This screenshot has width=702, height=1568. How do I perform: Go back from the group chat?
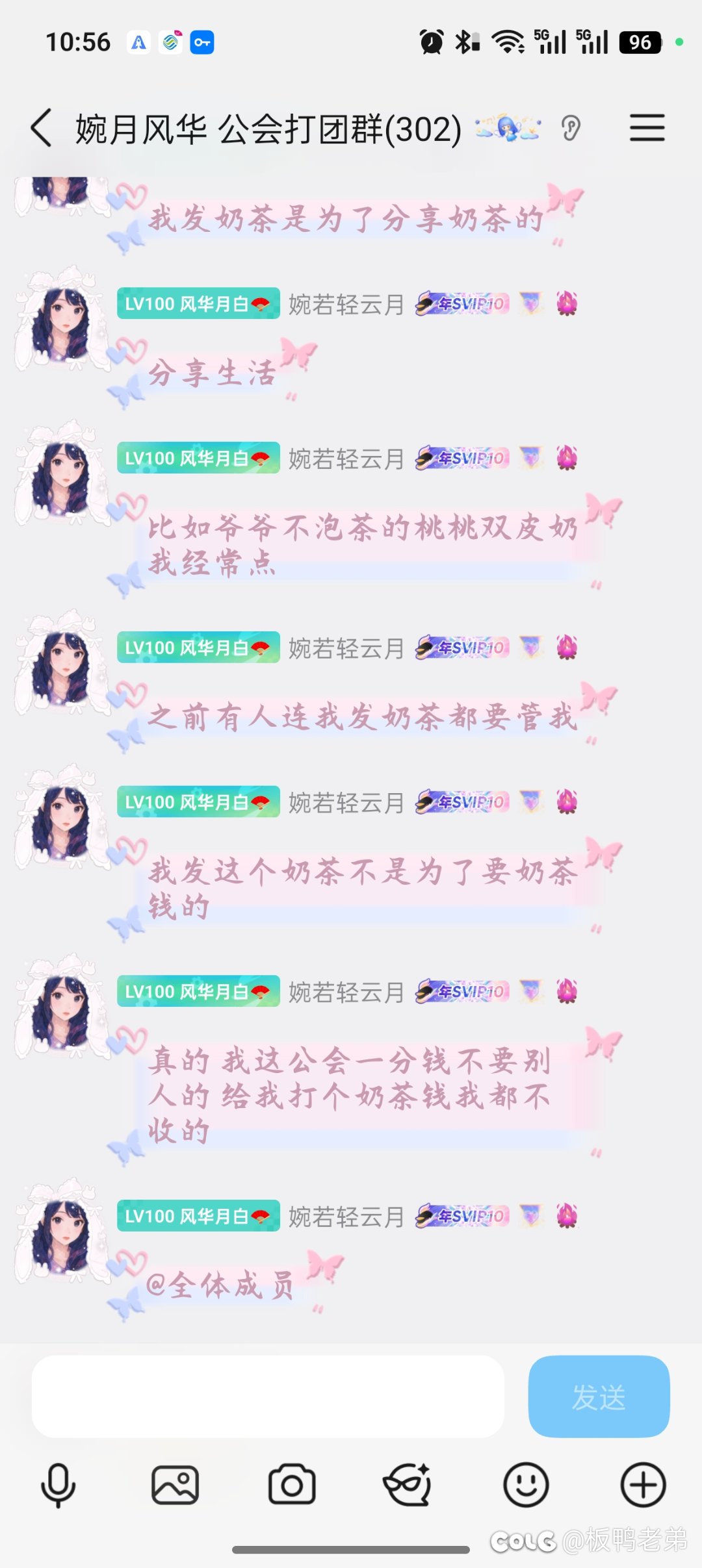(x=42, y=128)
